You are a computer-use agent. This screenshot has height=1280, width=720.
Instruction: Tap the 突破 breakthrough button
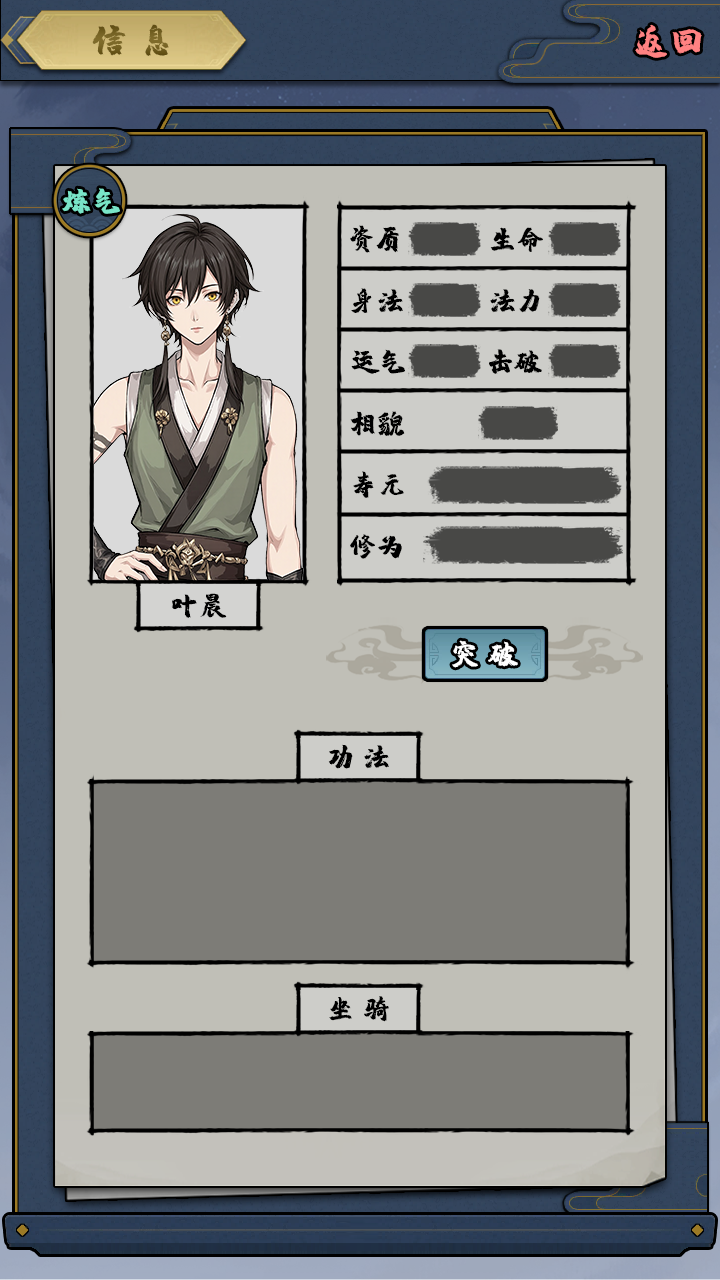click(485, 654)
